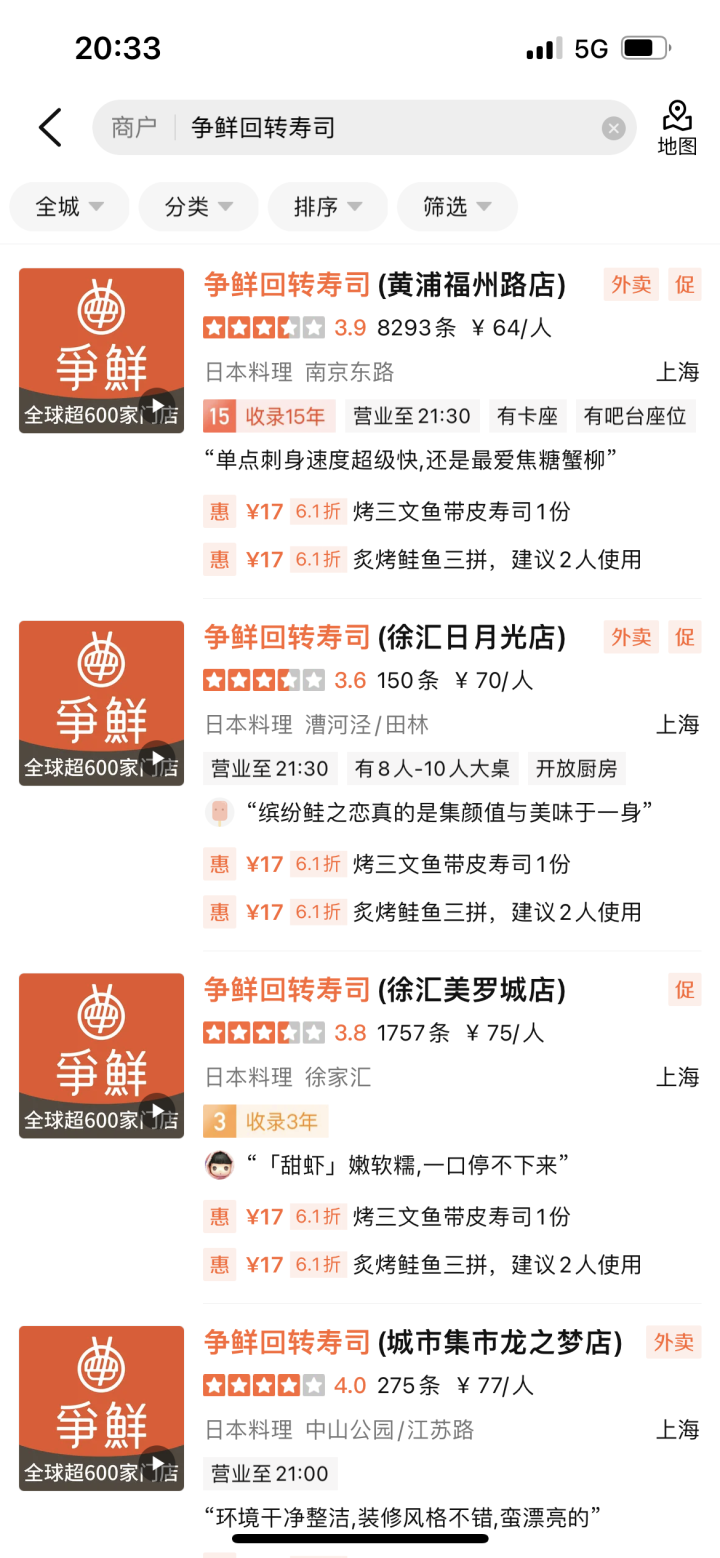Open the 排序 sort dropdown
720x1558 pixels.
pos(327,207)
